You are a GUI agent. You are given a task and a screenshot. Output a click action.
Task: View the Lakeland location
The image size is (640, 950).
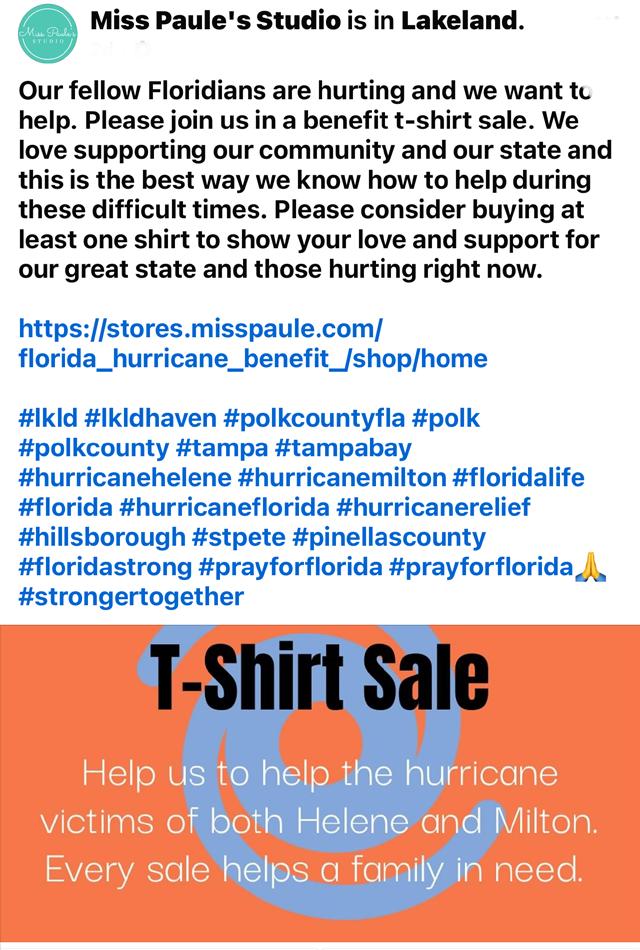tap(460, 21)
